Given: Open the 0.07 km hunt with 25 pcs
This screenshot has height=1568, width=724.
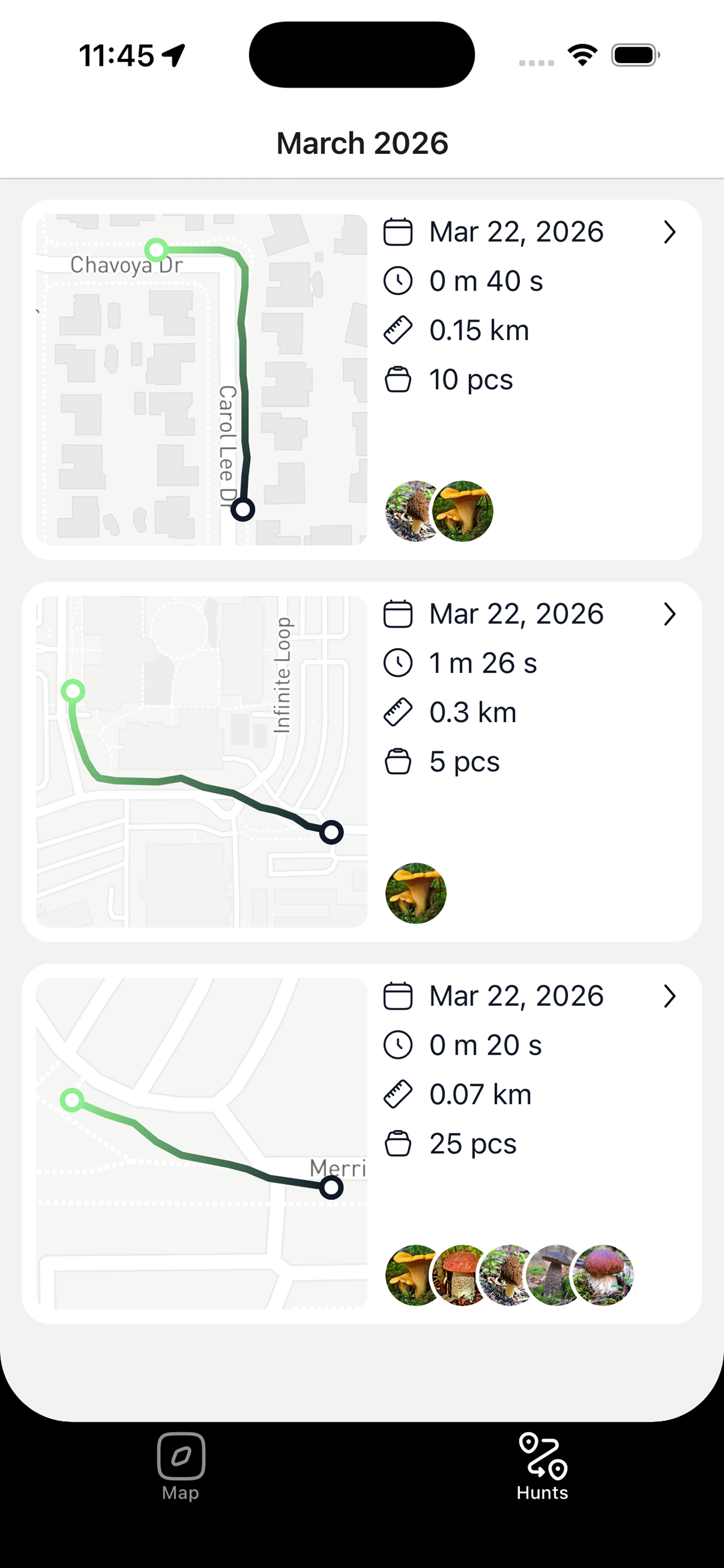Looking at the screenshot, I should click(669, 996).
